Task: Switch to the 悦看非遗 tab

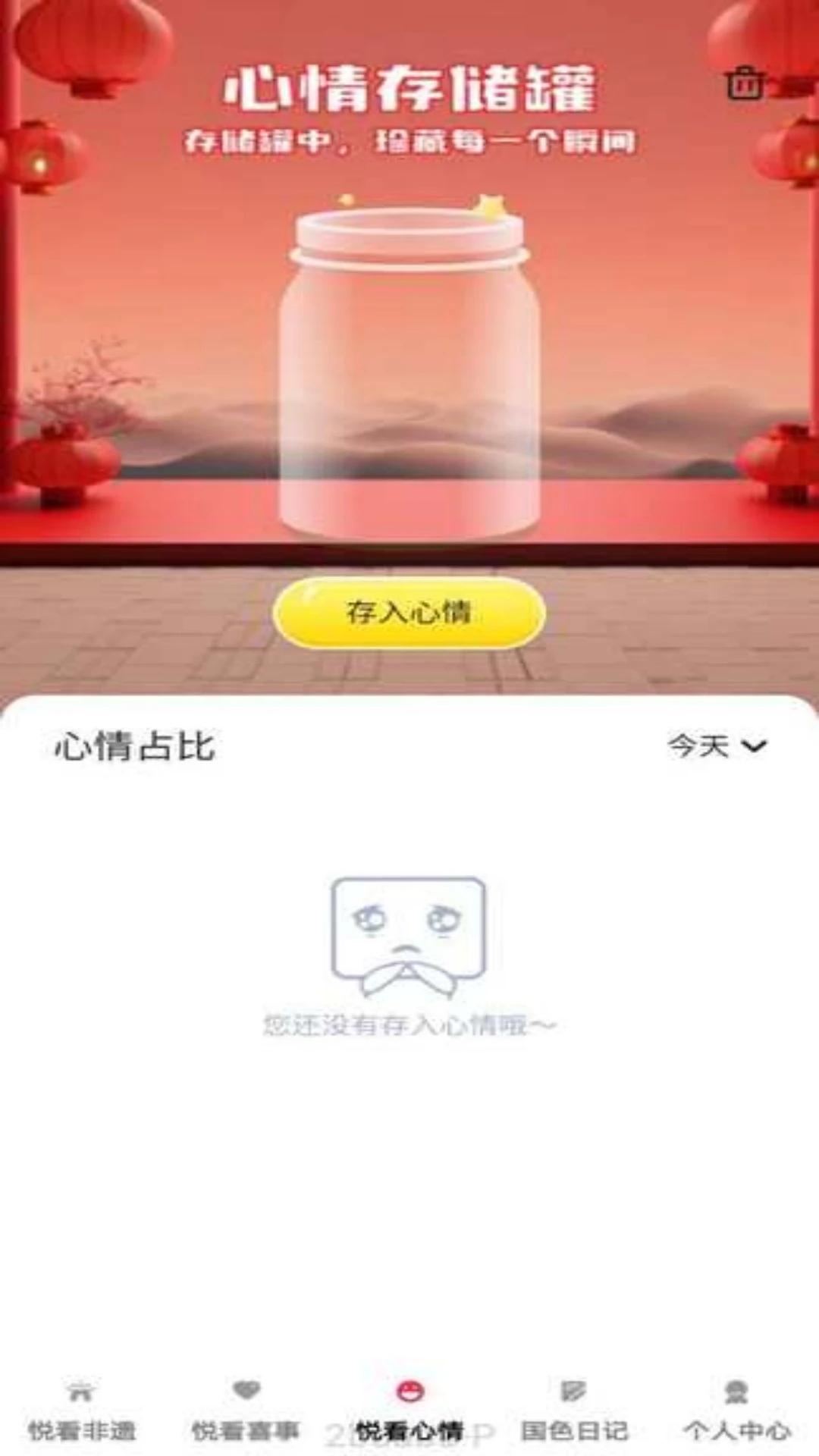Action: tap(81, 1412)
